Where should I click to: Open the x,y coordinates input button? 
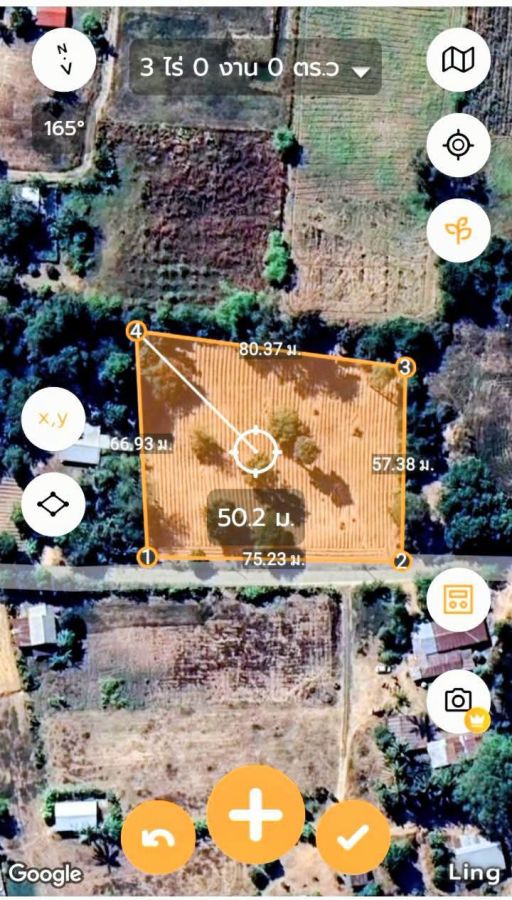(x=53, y=418)
